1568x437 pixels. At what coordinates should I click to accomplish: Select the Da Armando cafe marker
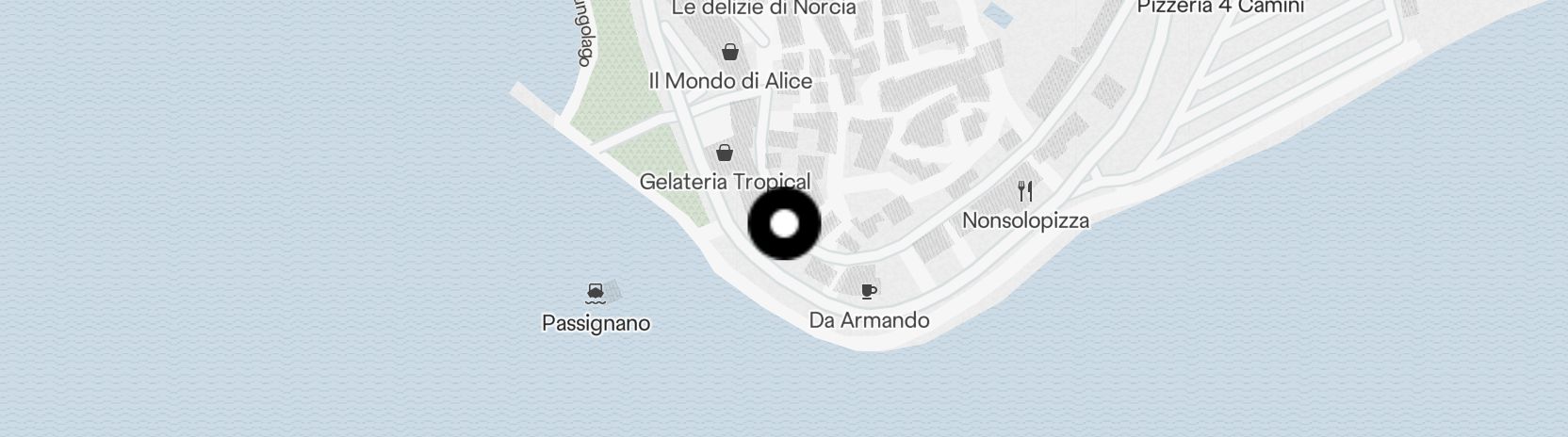pyautogui.click(x=869, y=291)
